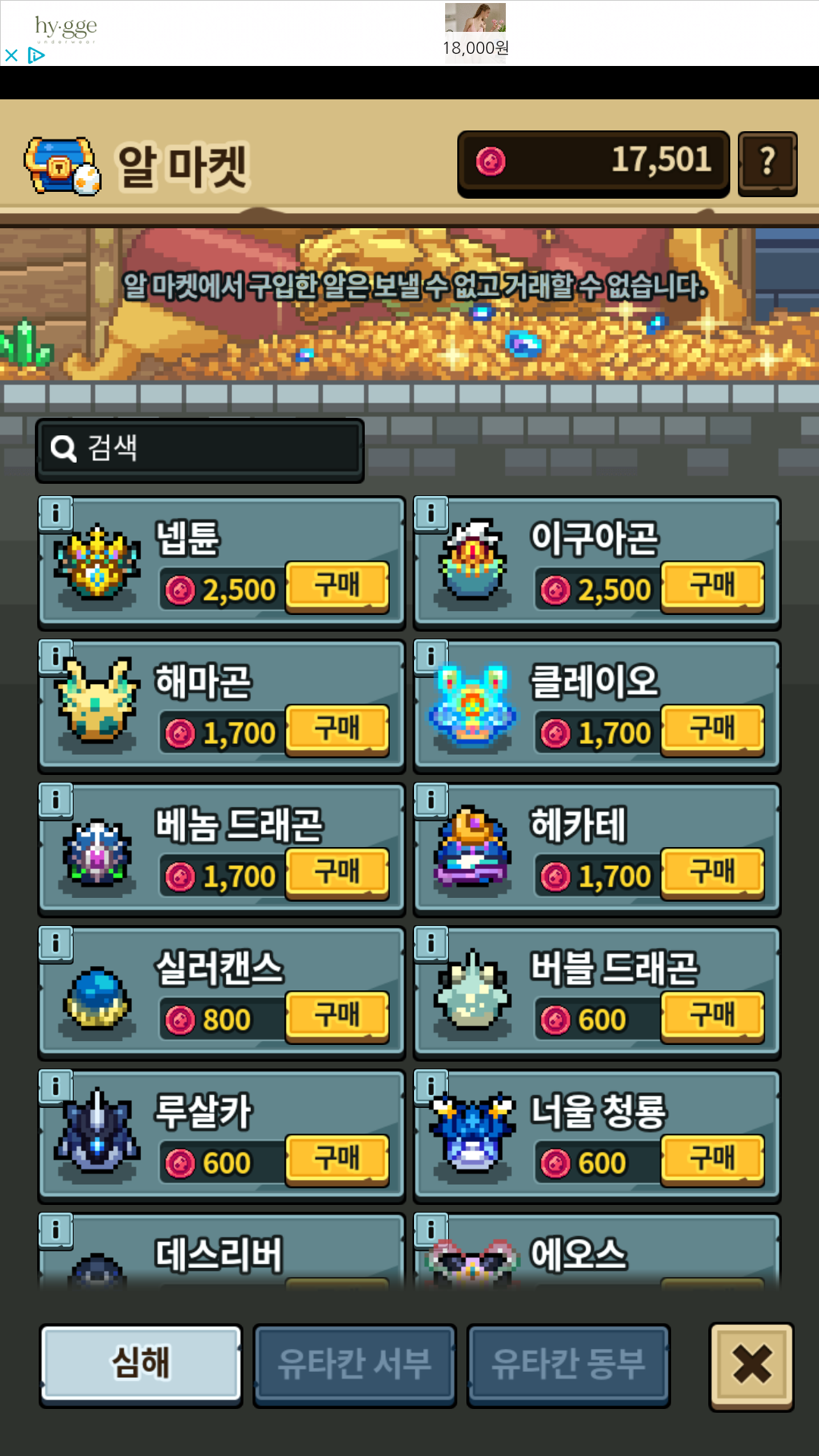The height and width of the screenshot is (1456, 819).
Task: Buy the 버블 드래곤 egg
Action: 712,1016
